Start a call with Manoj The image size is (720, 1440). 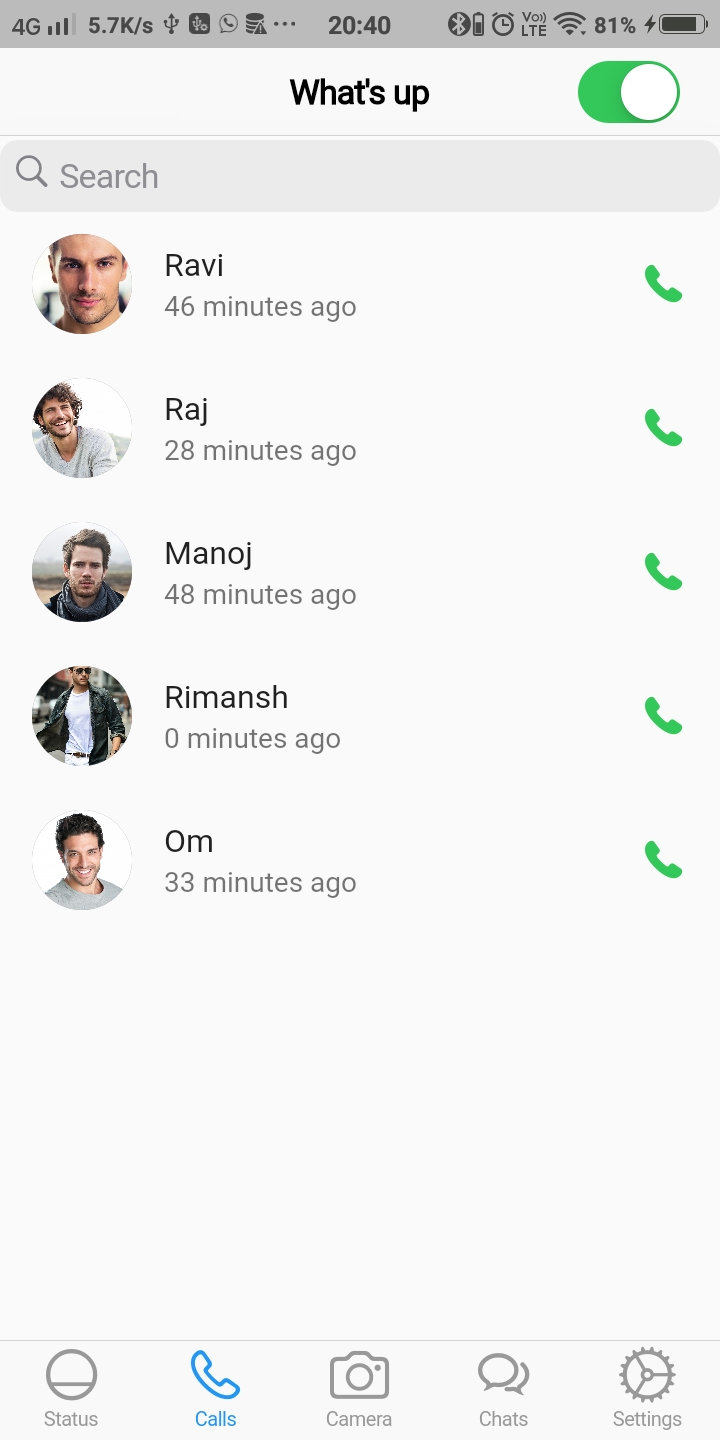point(663,572)
